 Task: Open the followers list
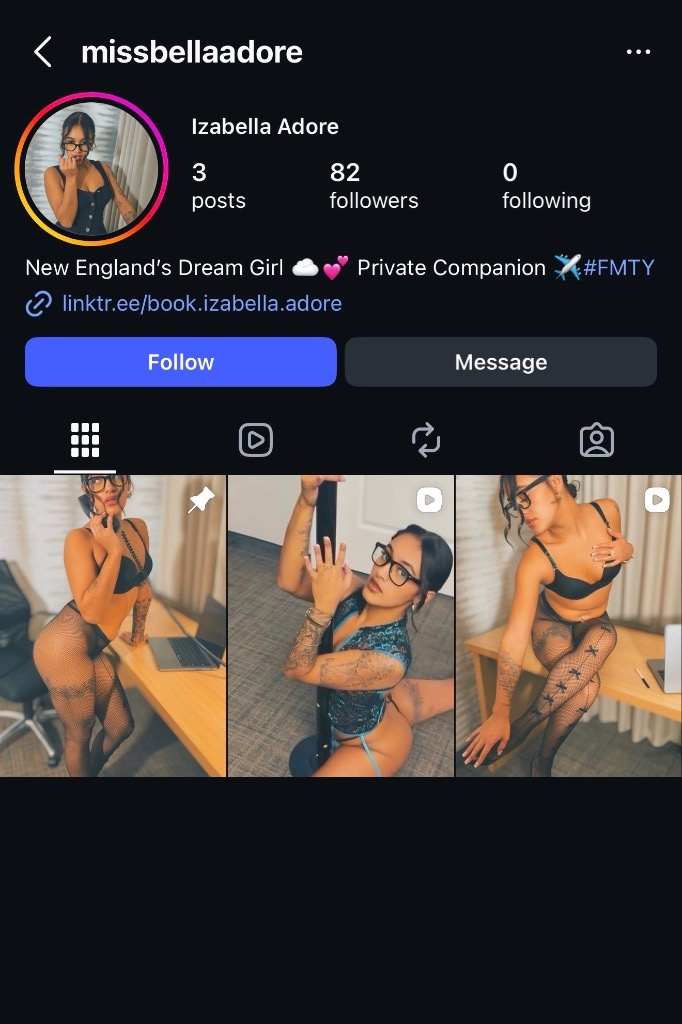(373, 186)
